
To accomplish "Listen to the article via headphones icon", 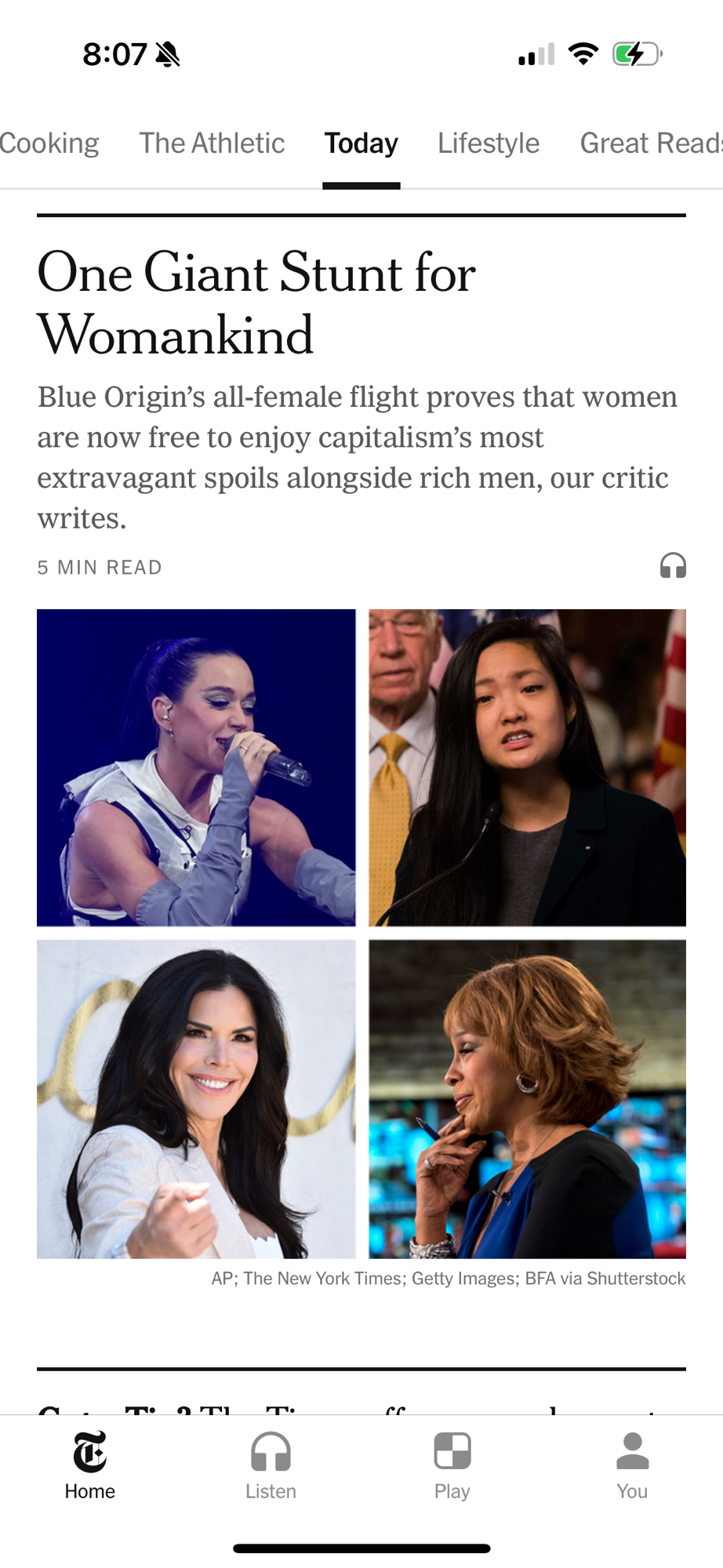I will [673, 565].
